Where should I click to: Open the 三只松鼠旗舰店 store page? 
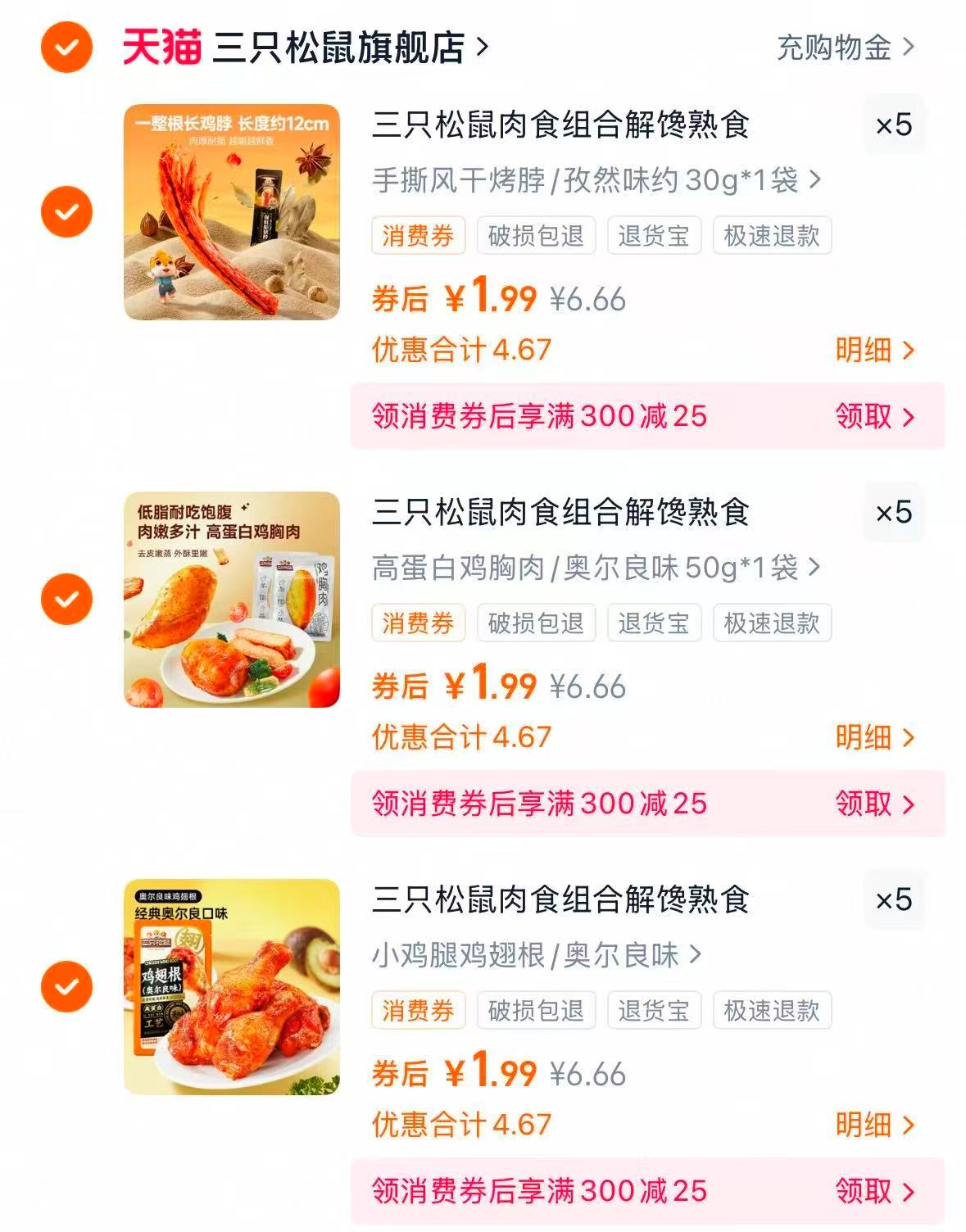click(x=344, y=47)
